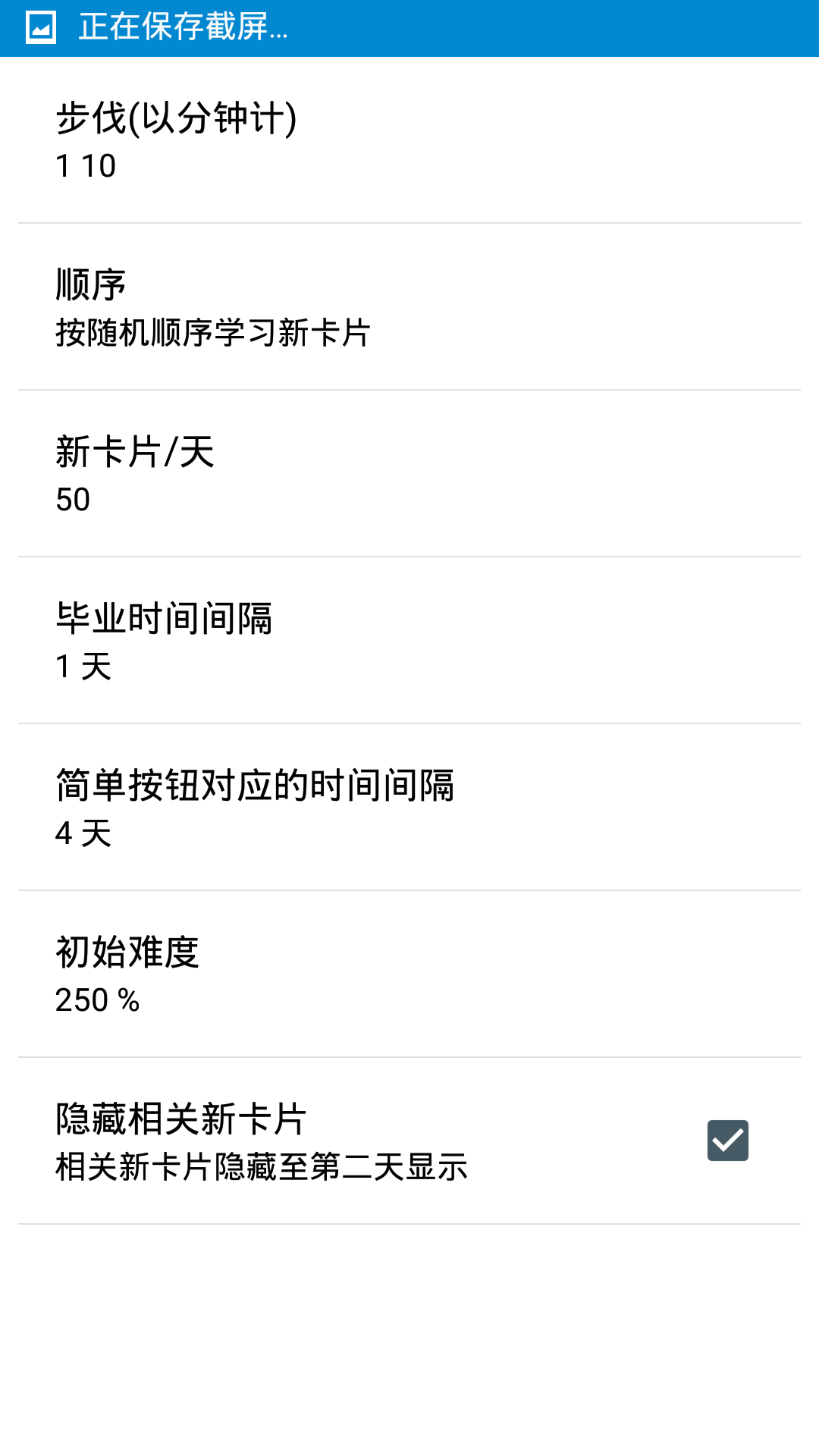
Task: Uncheck the 隐藏相关新卡片 checkbox
Action: click(727, 1141)
